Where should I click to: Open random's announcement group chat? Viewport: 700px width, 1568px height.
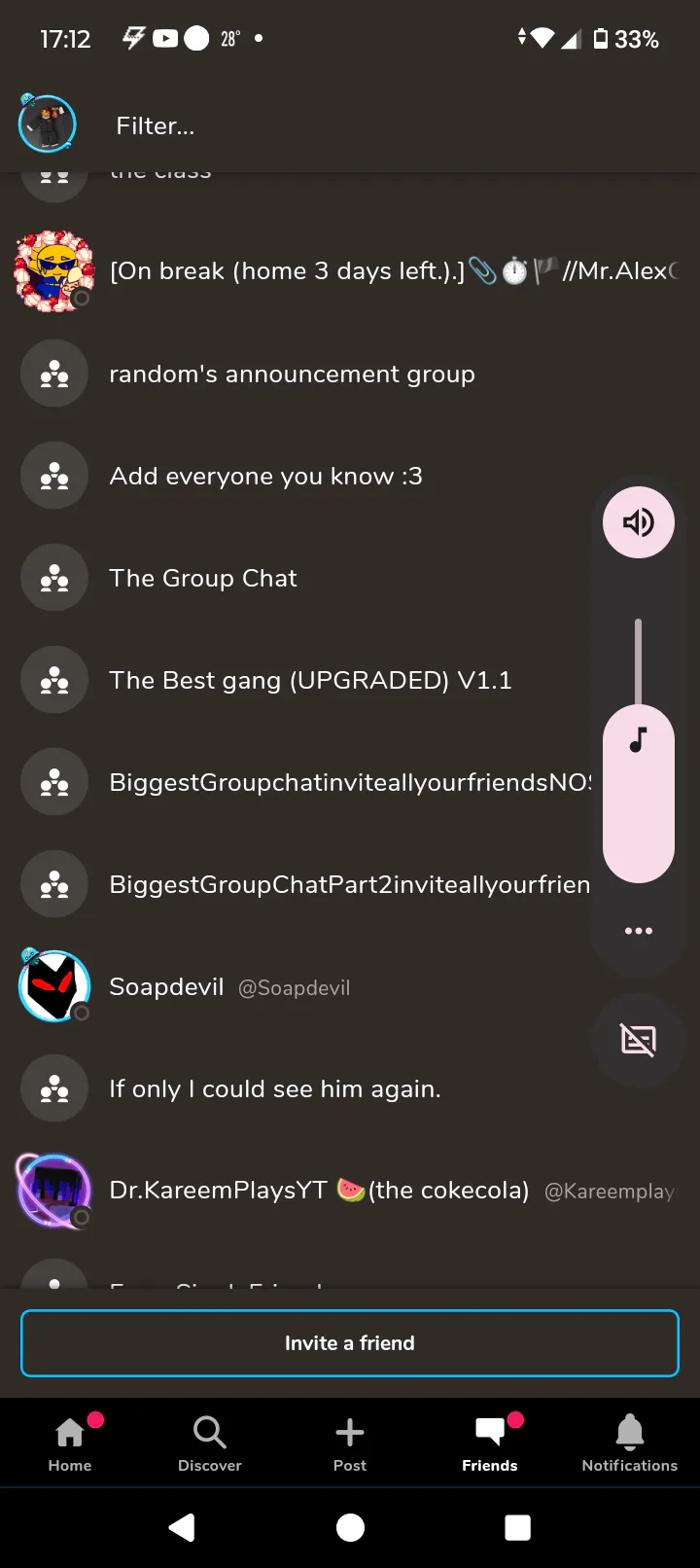click(292, 374)
